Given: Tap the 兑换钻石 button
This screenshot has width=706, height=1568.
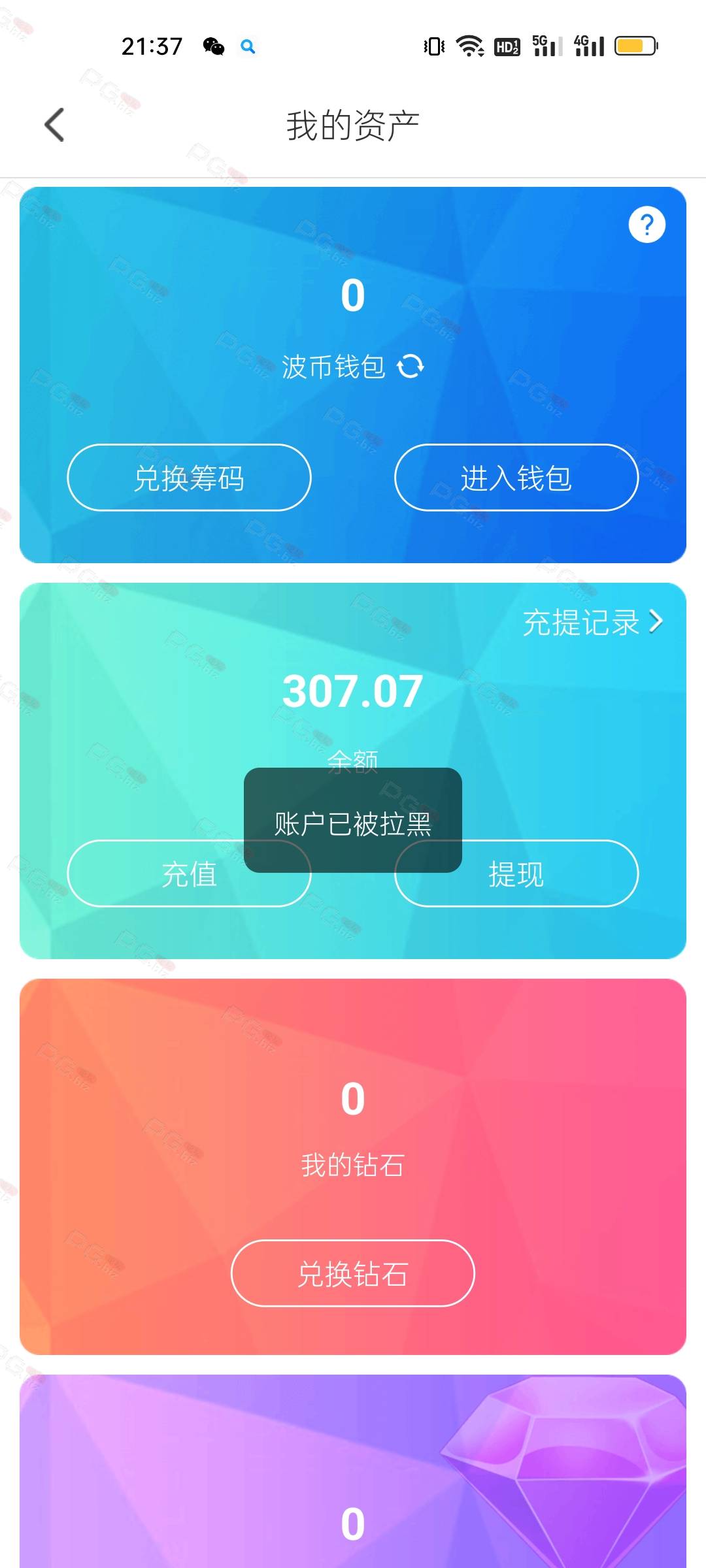Looking at the screenshot, I should point(352,1273).
